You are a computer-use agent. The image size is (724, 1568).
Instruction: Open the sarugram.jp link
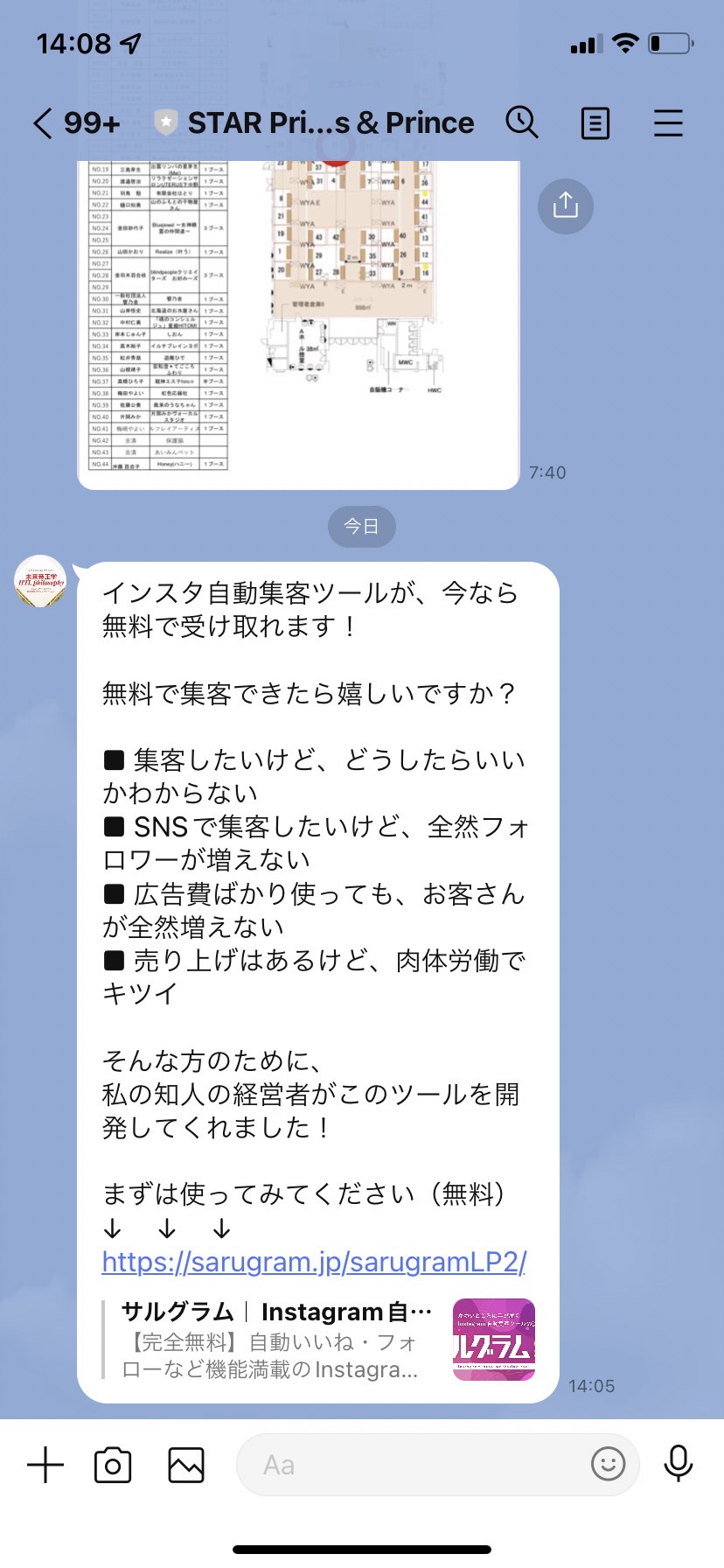(314, 1261)
